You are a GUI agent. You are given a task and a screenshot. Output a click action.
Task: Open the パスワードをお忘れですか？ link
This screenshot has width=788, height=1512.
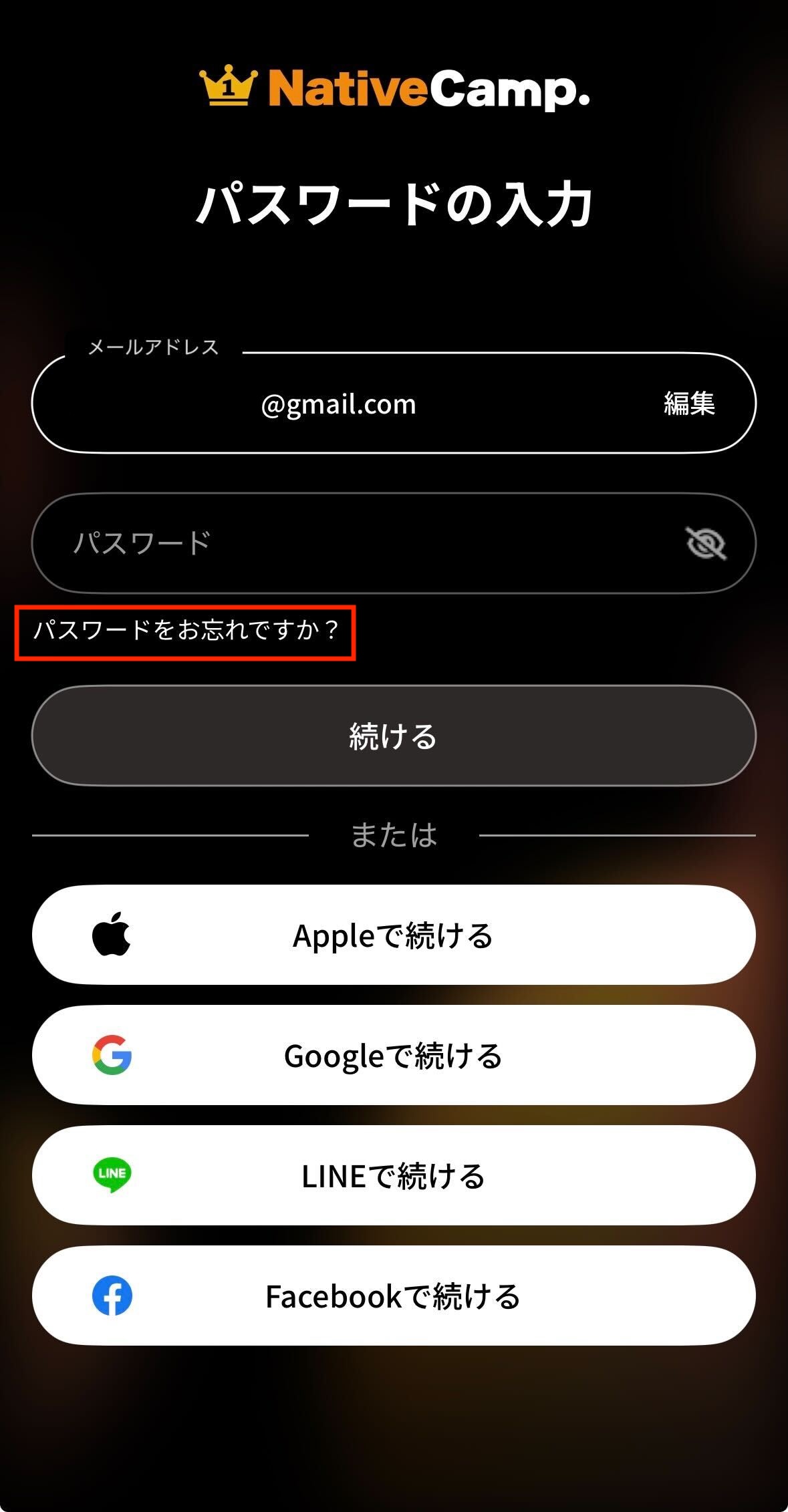coord(186,630)
